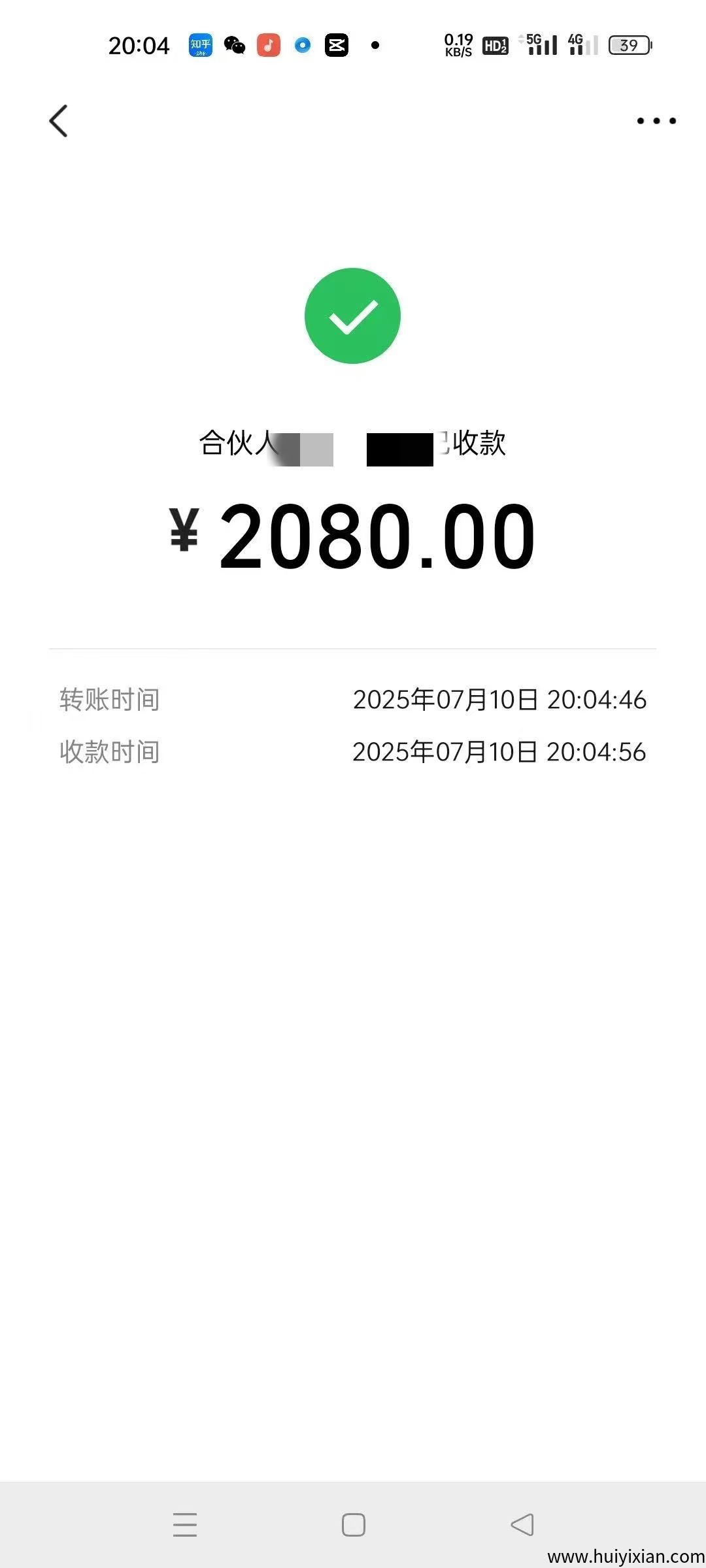The image size is (706, 1568).
Task: Open the more options menu
Action: click(656, 121)
